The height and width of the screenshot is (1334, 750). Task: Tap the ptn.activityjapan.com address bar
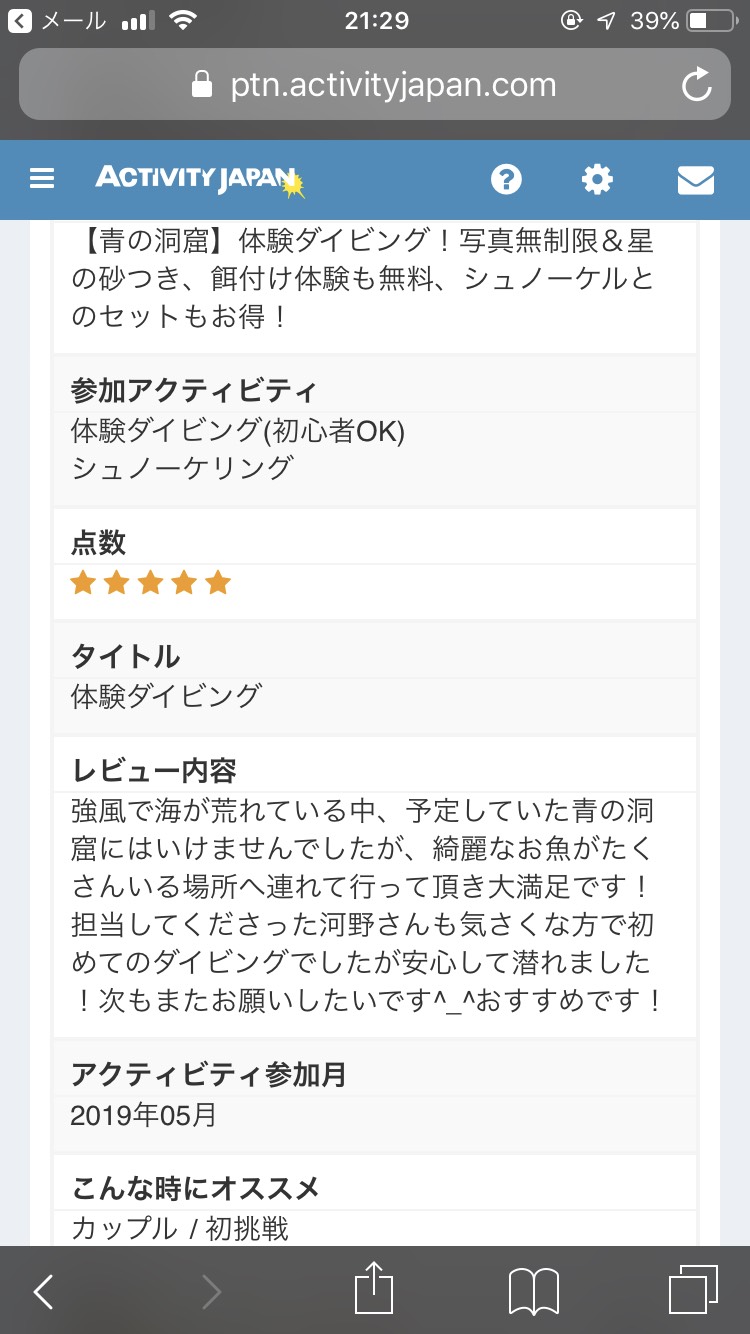[375, 85]
